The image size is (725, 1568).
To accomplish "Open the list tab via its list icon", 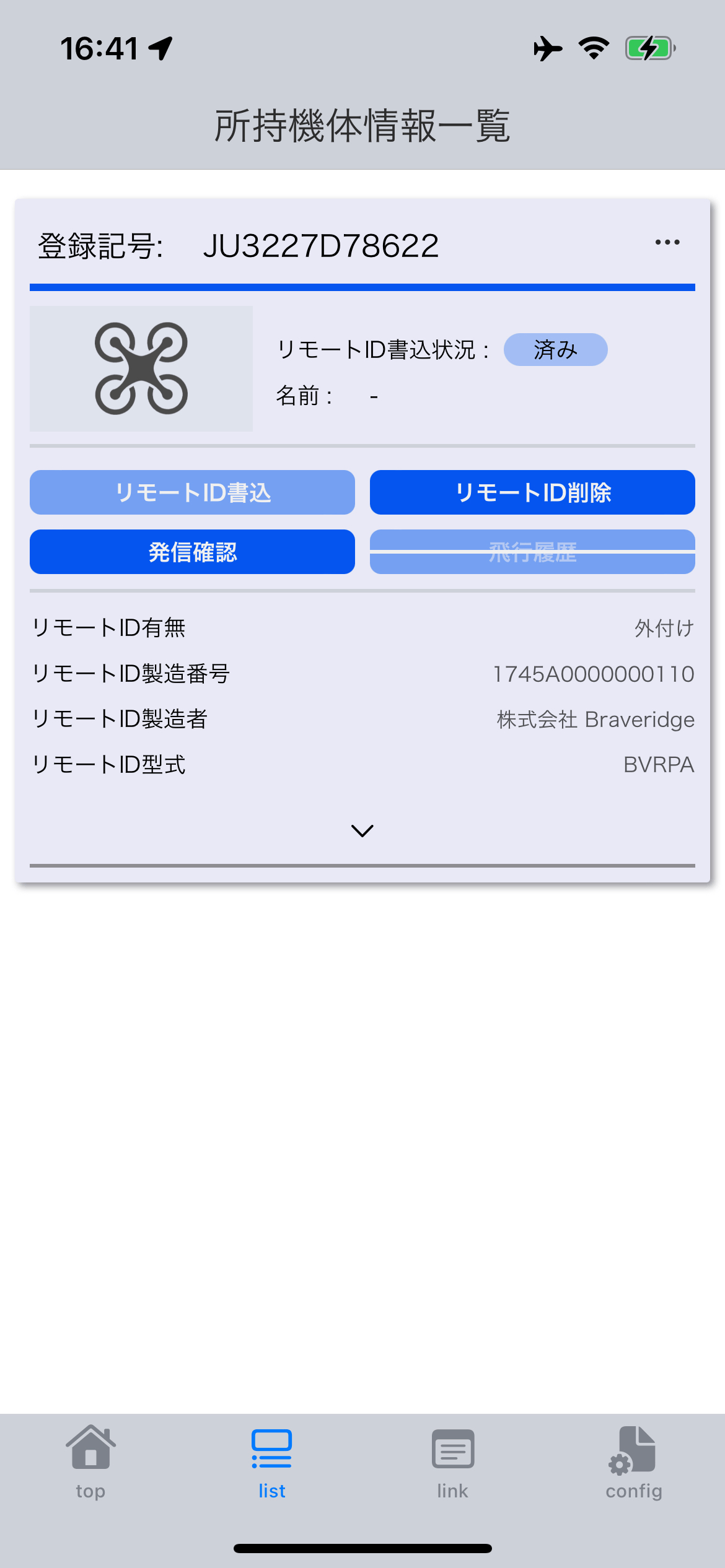I will 271,1447.
